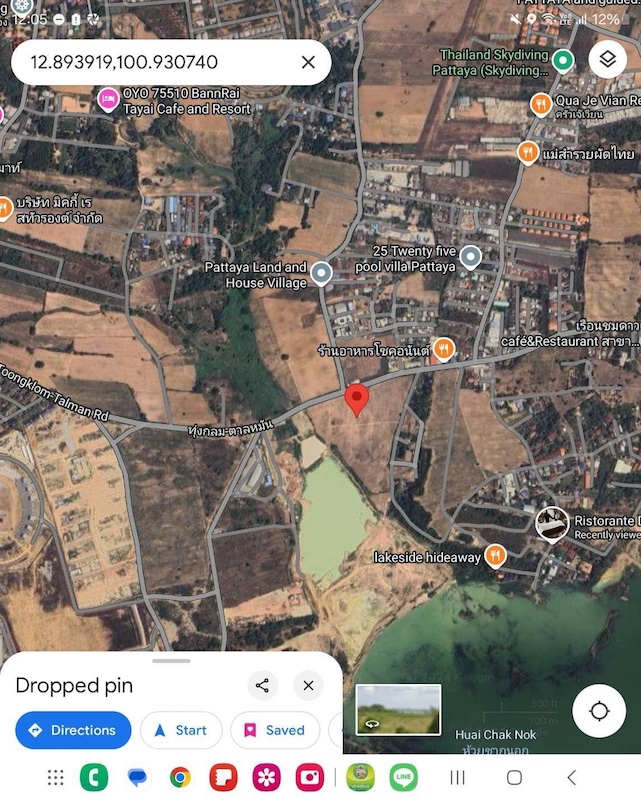Open Pattaya Land and House Village marker
641x800 pixels.
[321, 272]
